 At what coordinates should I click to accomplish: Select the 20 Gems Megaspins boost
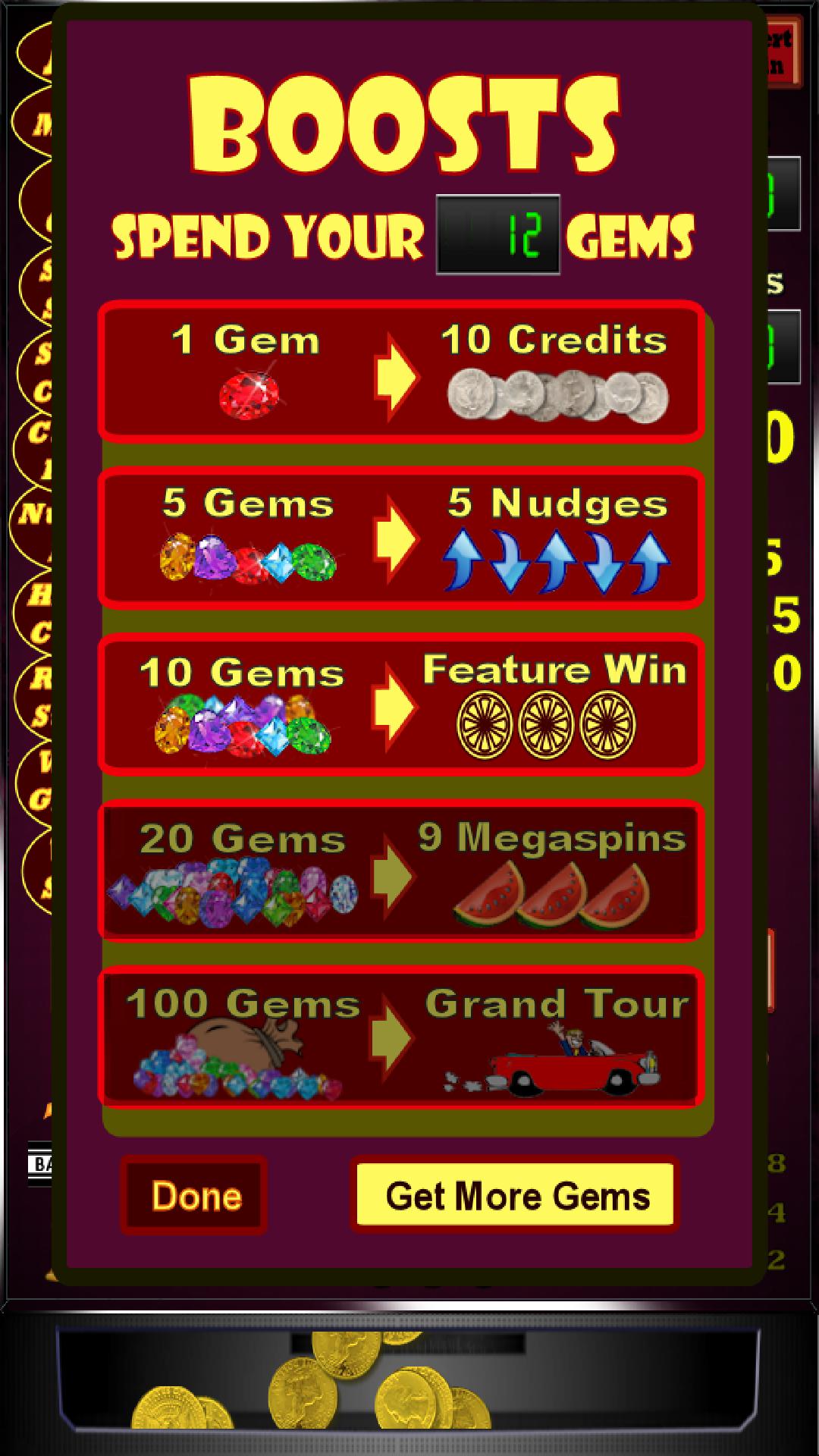pyautogui.click(x=401, y=871)
